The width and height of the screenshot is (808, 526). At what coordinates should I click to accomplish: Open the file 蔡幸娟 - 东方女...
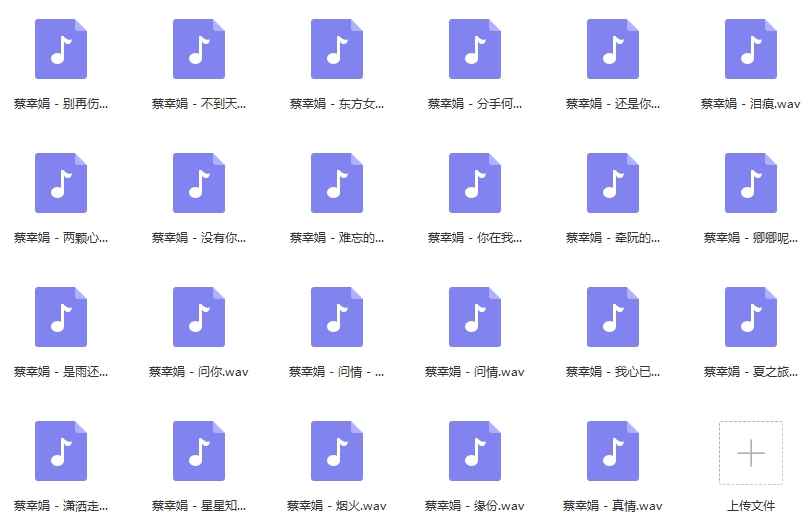[337, 49]
